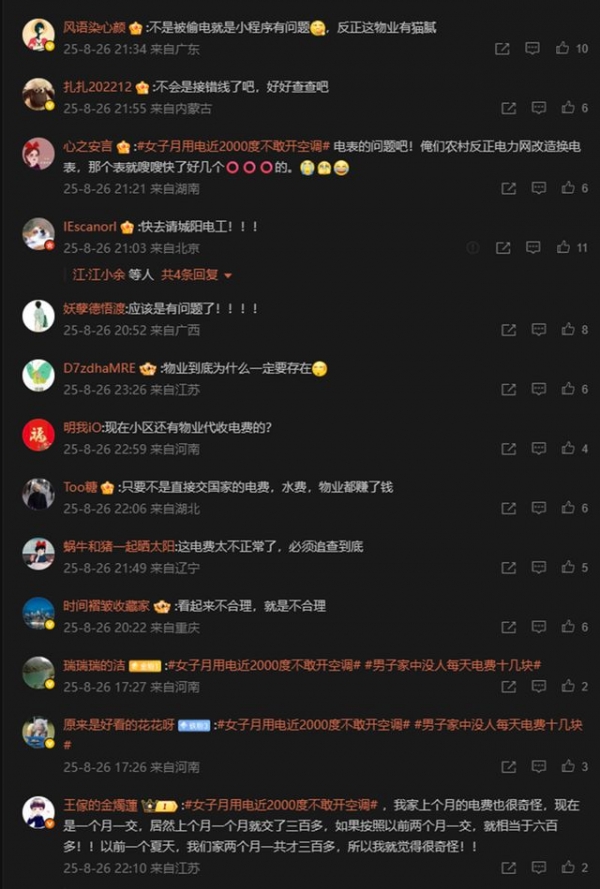The width and height of the screenshot is (600, 889).
Task: Share the comment by 心之安言
Action: (508, 188)
